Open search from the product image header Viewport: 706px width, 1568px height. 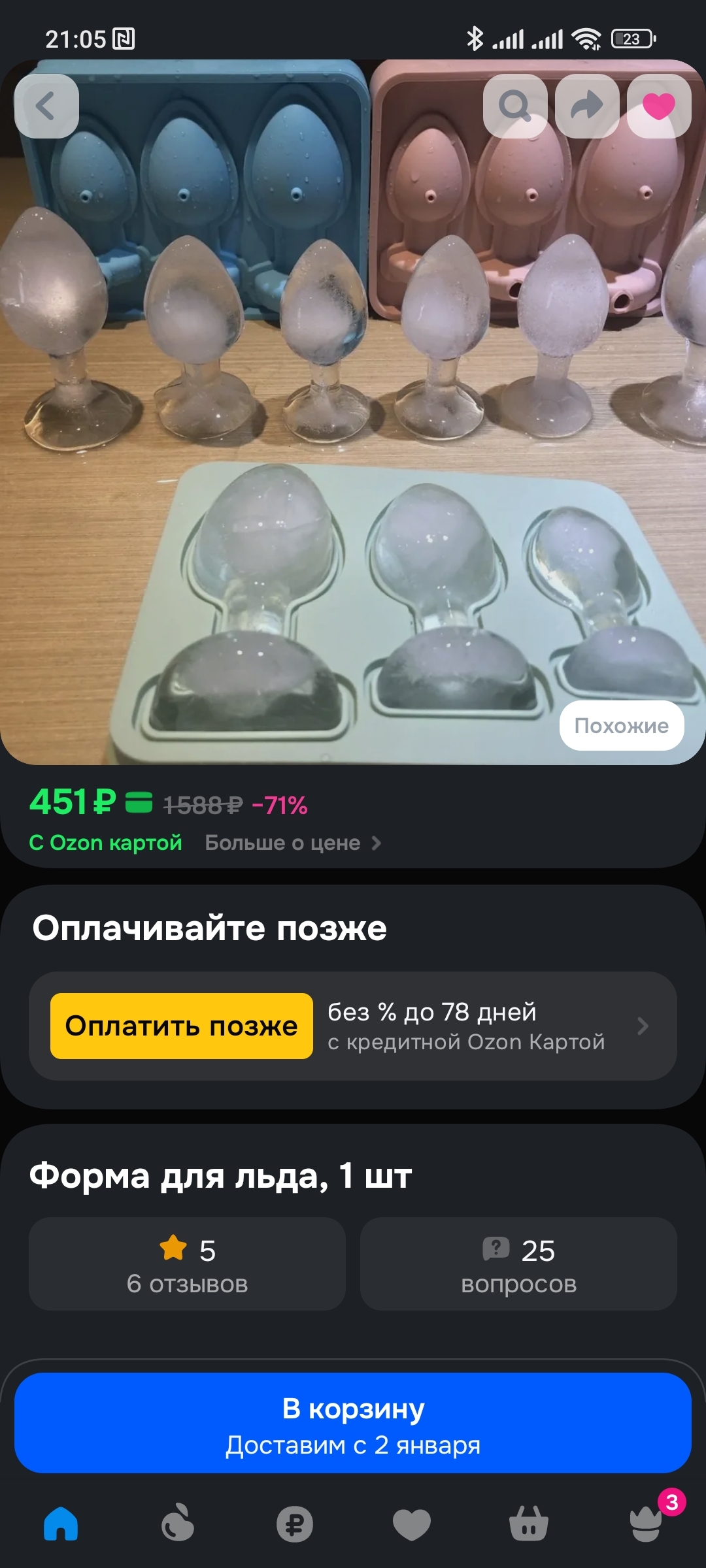pos(515,106)
